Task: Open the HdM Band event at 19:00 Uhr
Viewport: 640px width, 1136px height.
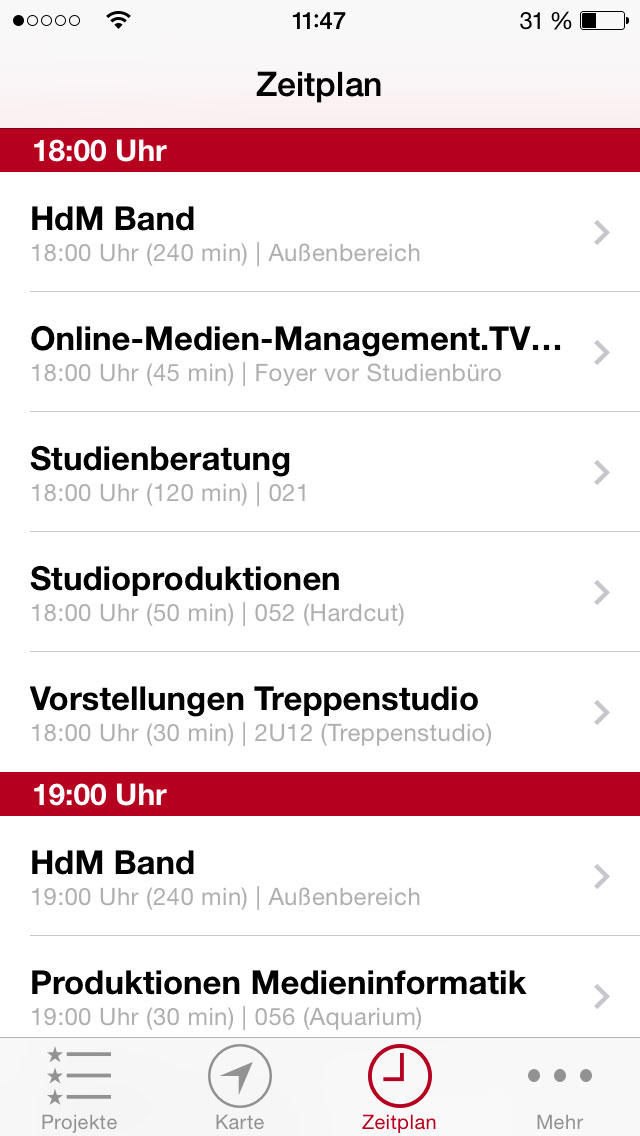Action: click(320, 876)
